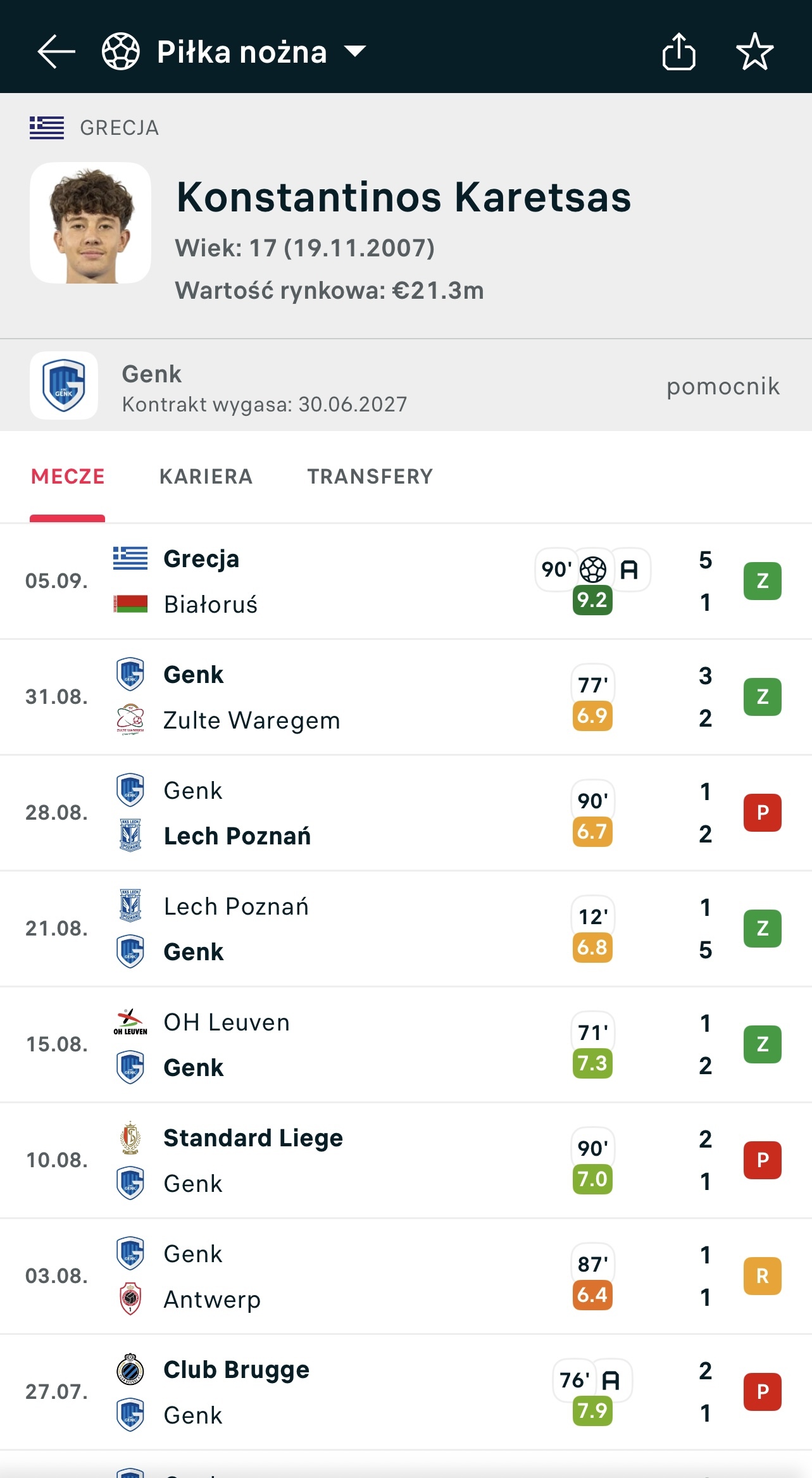Go back using the arrow icon
This screenshot has height=1478, width=812.
coord(56,51)
